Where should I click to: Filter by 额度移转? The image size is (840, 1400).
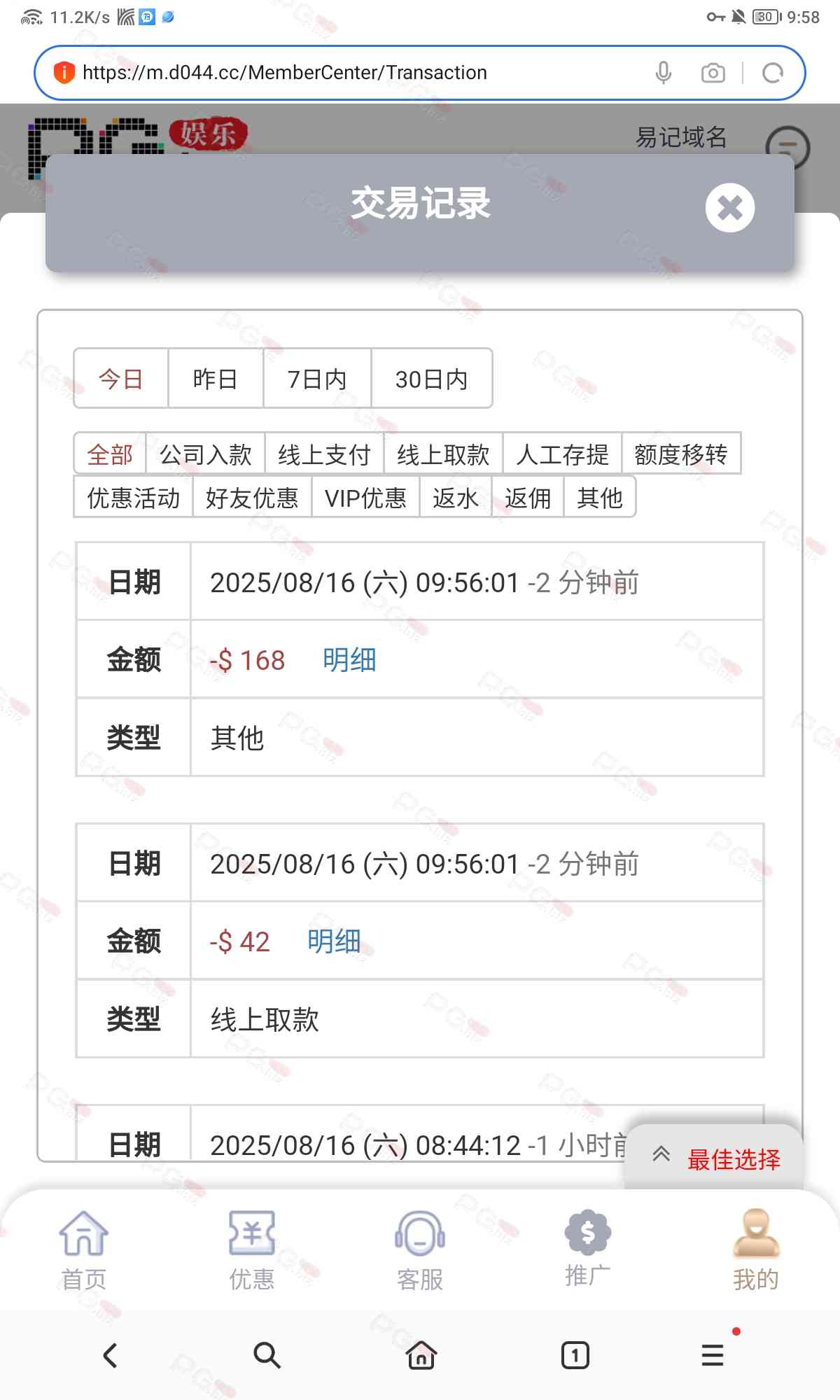pyautogui.click(x=680, y=454)
